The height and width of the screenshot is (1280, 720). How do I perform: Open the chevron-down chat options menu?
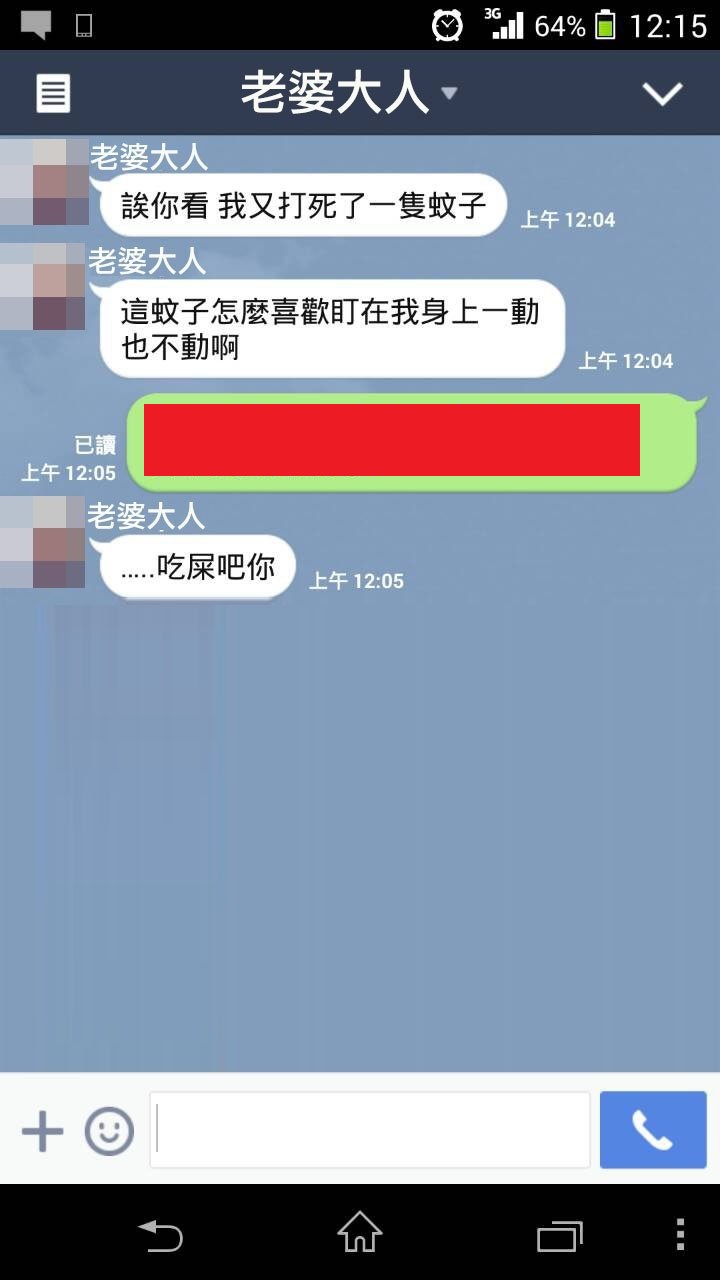[x=662, y=94]
